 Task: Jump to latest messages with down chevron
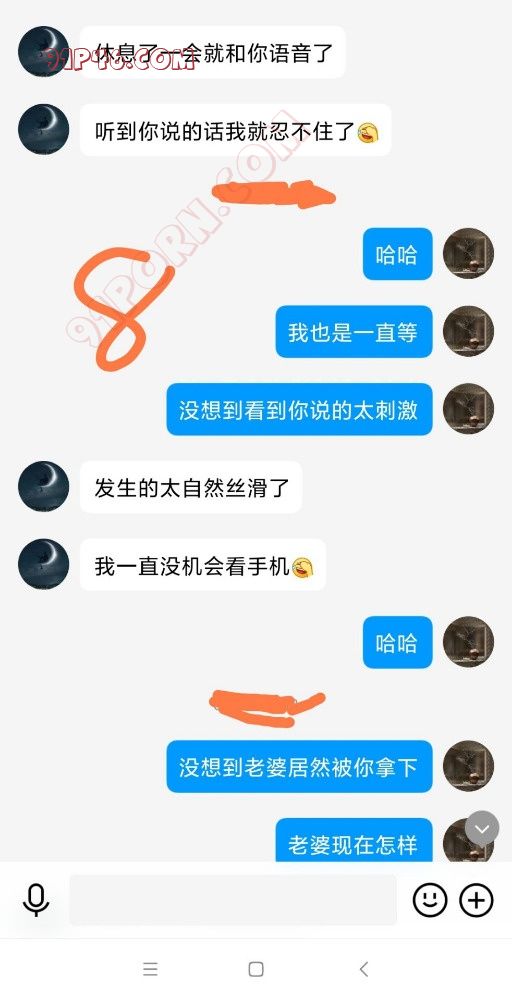(482, 828)
